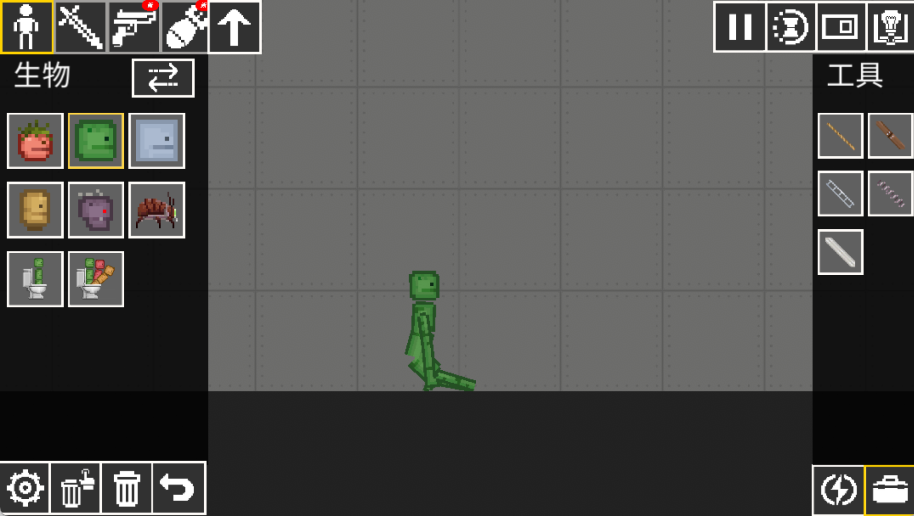Collapse the category bar with up arrow

(235, 27)
